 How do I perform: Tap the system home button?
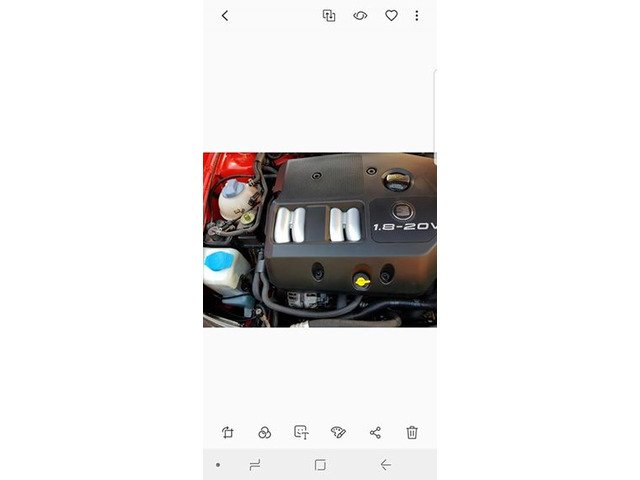[320, 465]
